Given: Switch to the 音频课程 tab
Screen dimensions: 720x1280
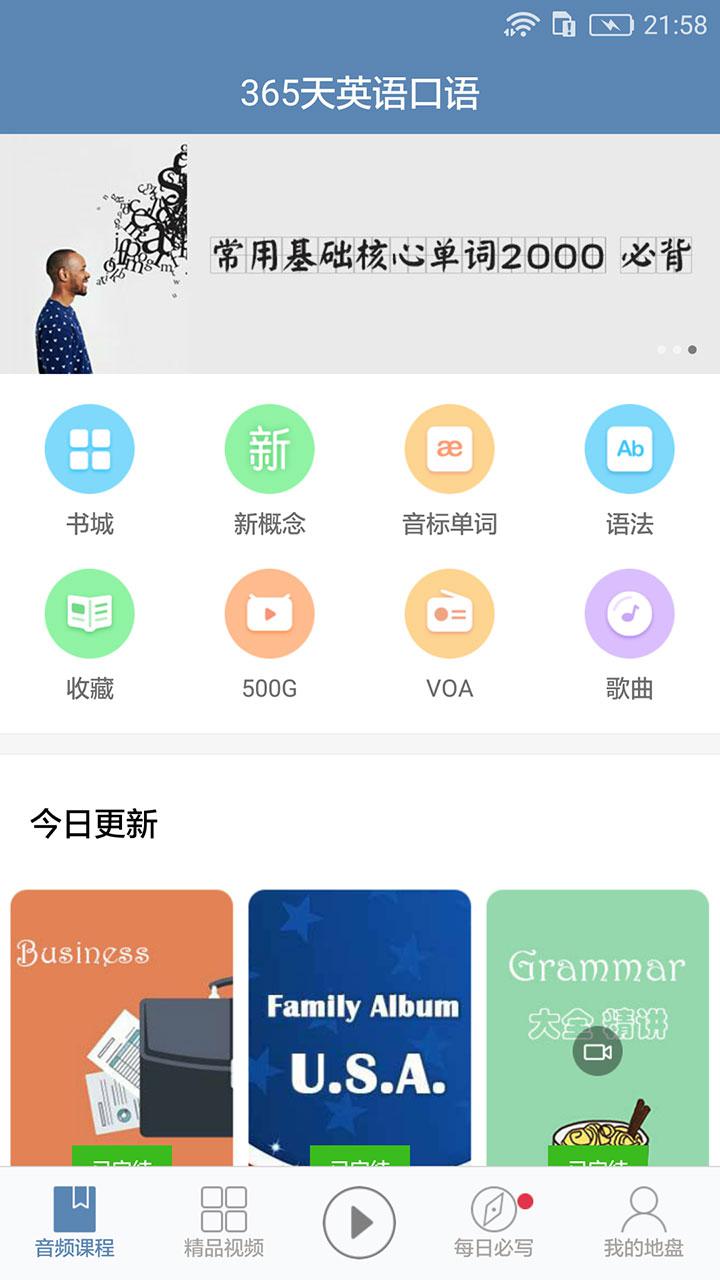Looking at the screenshot, I should tap(75, 1222).
